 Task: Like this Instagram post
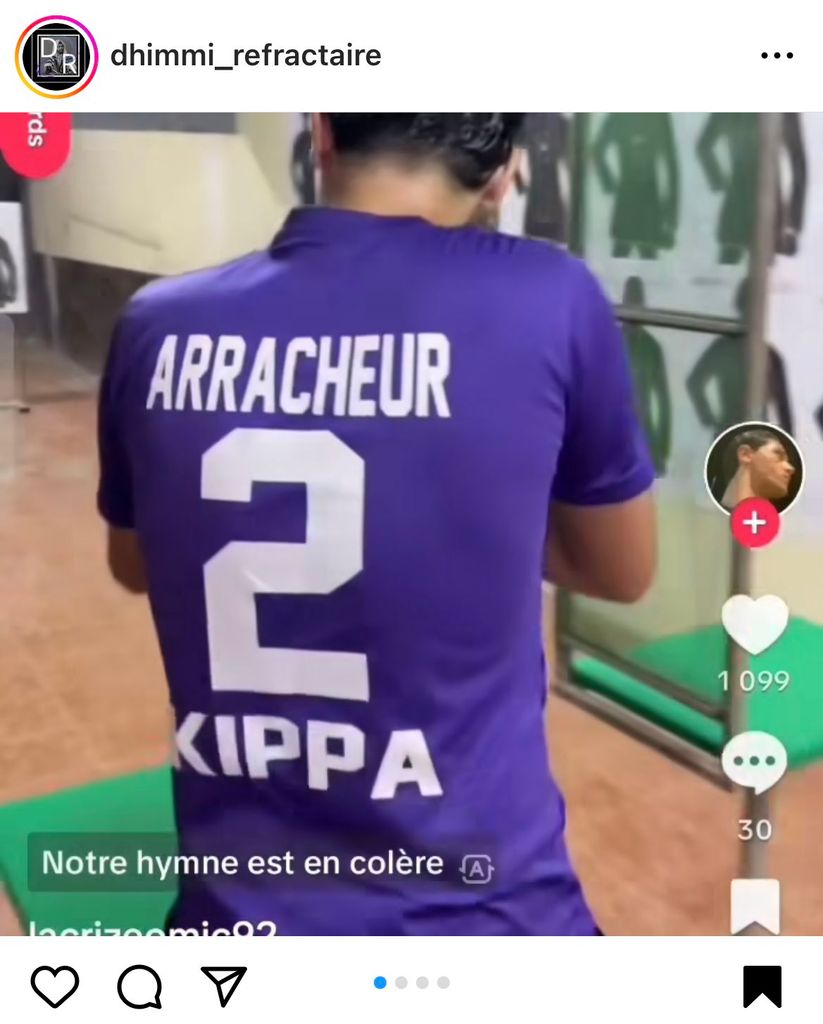(55, 986)
